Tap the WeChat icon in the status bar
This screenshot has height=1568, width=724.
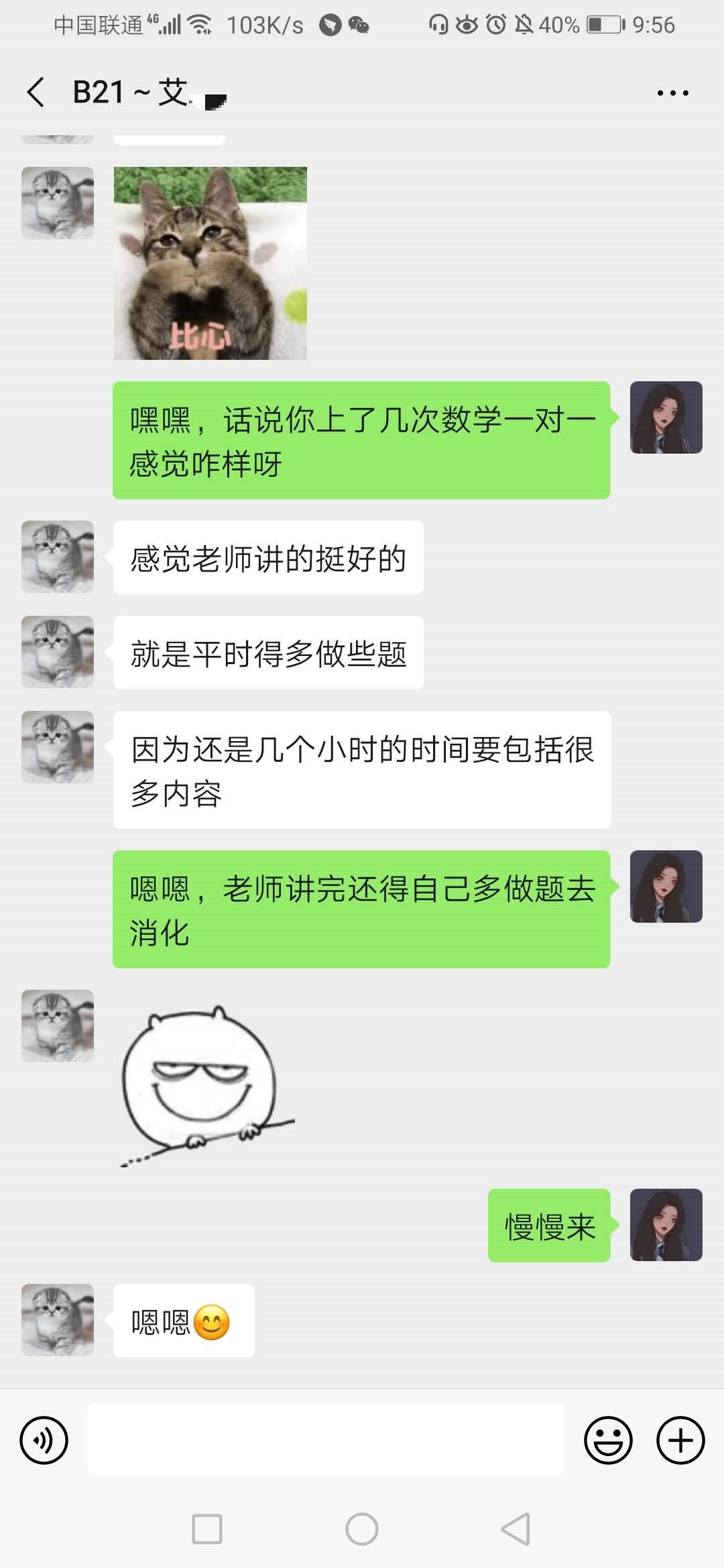tap(359, 25)
